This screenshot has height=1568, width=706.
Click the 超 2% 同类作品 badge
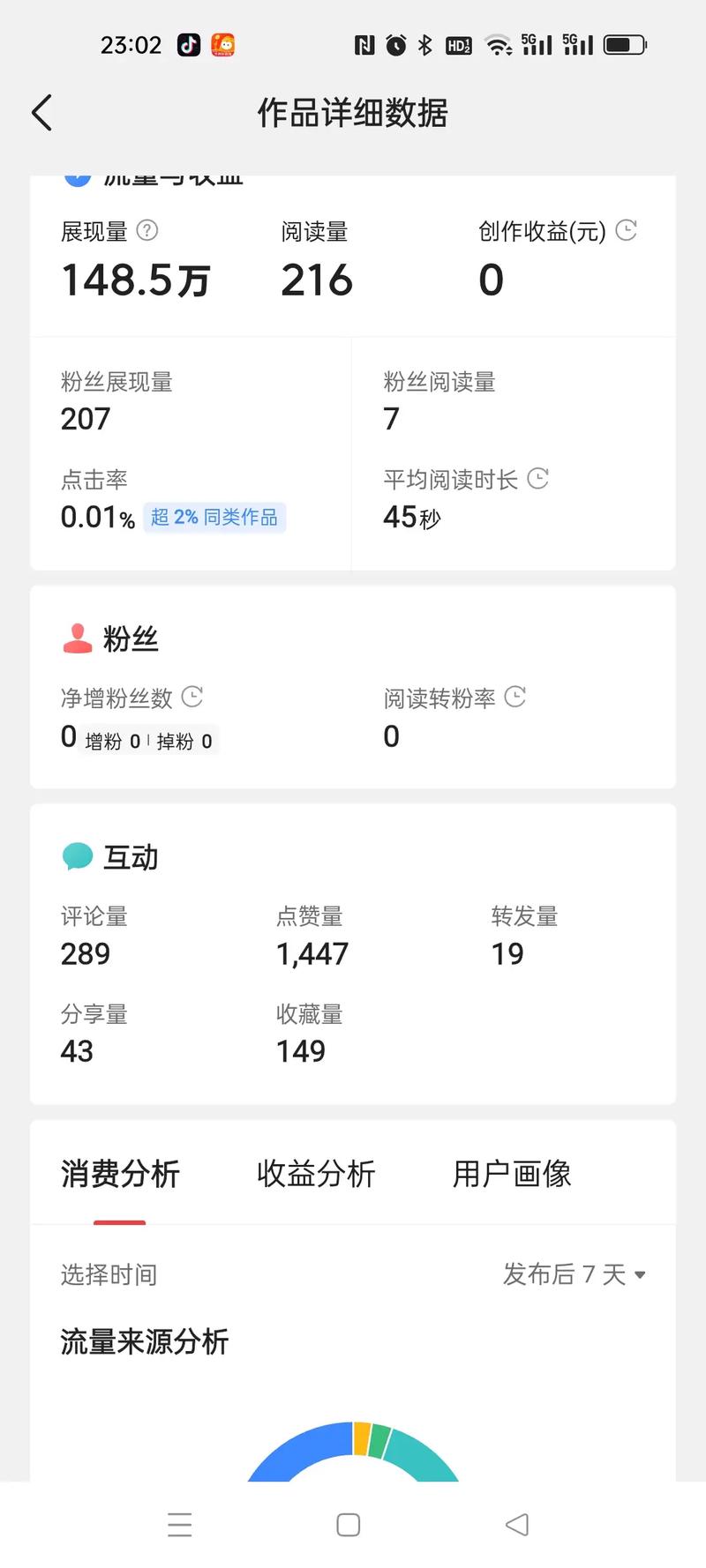(214, 518)
